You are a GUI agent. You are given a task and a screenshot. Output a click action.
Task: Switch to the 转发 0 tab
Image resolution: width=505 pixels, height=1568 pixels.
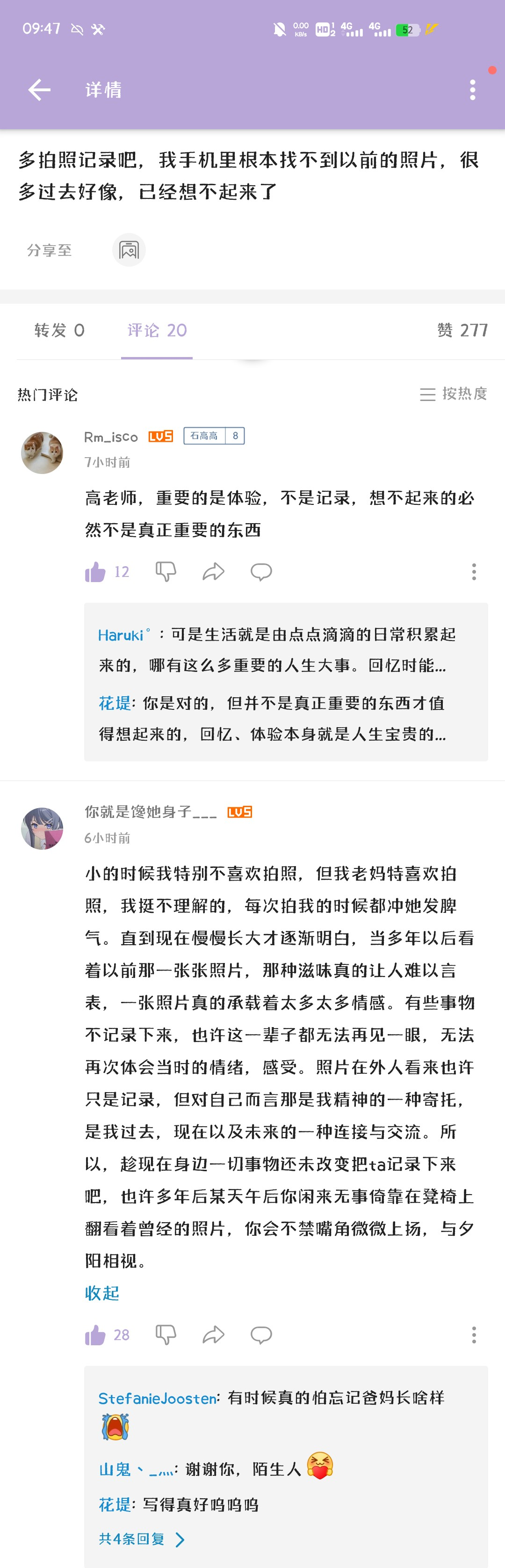(x=59, y=330)
